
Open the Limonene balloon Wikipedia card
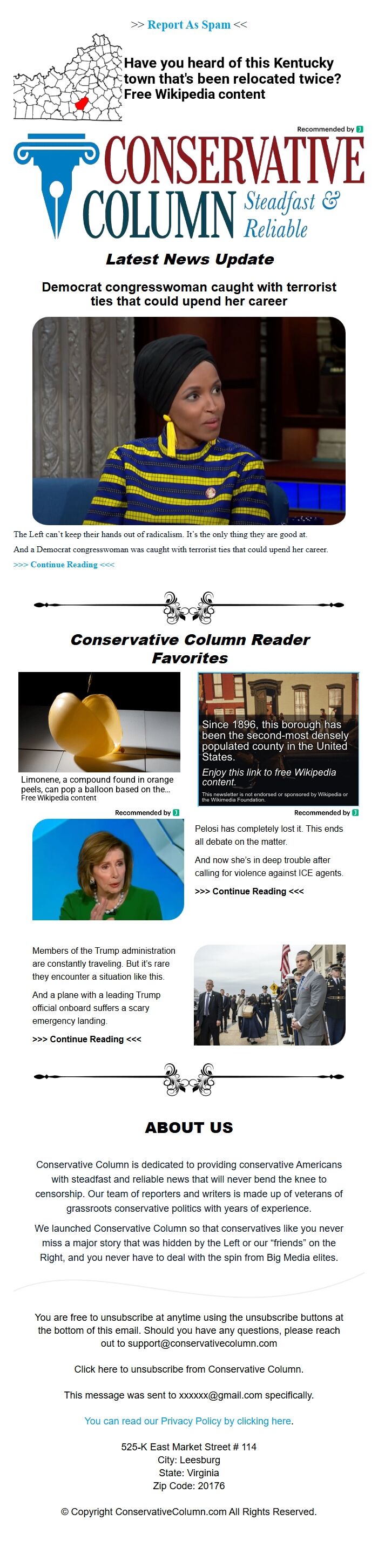99,737
